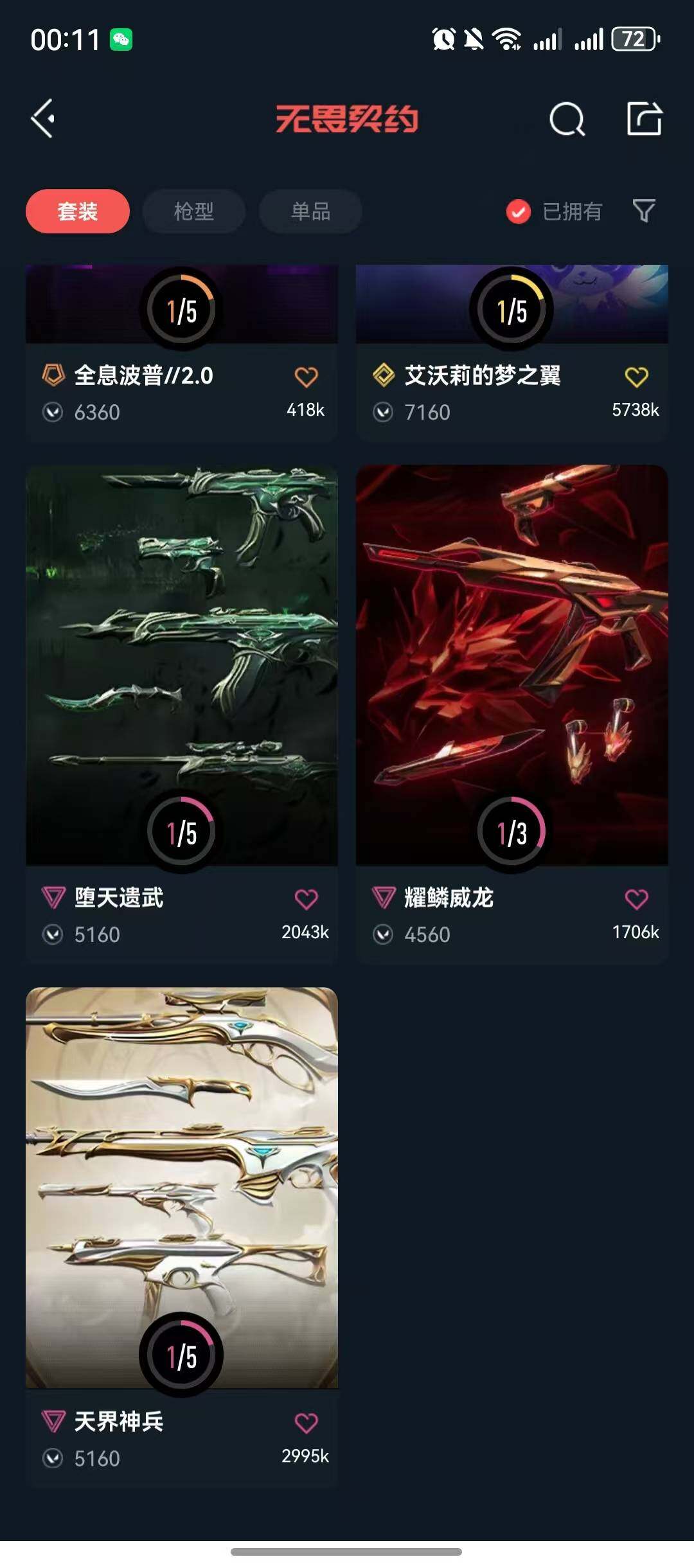
Task: Open the filter funnel icon
Action: pos(642,211)
